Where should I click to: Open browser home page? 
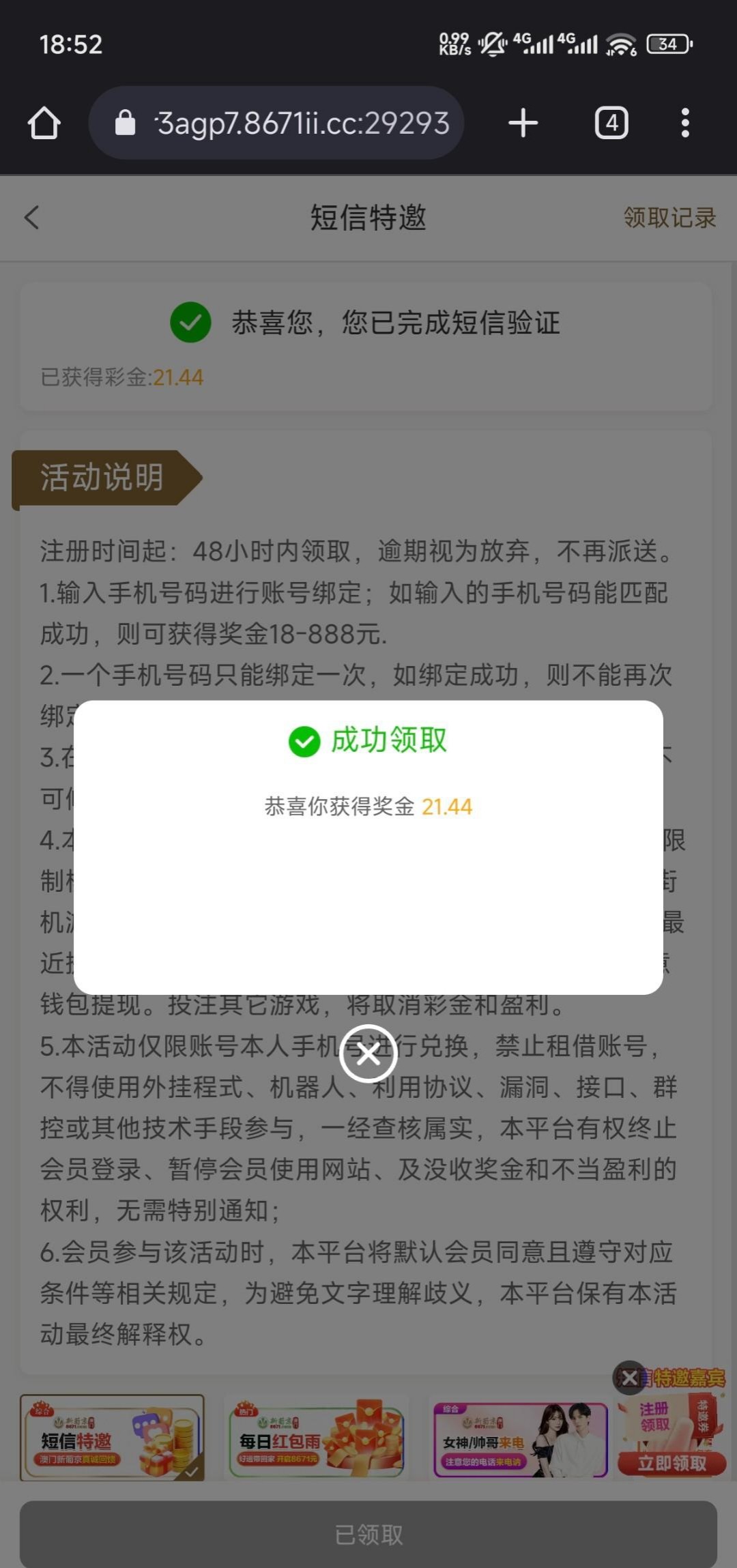point(44,124)
